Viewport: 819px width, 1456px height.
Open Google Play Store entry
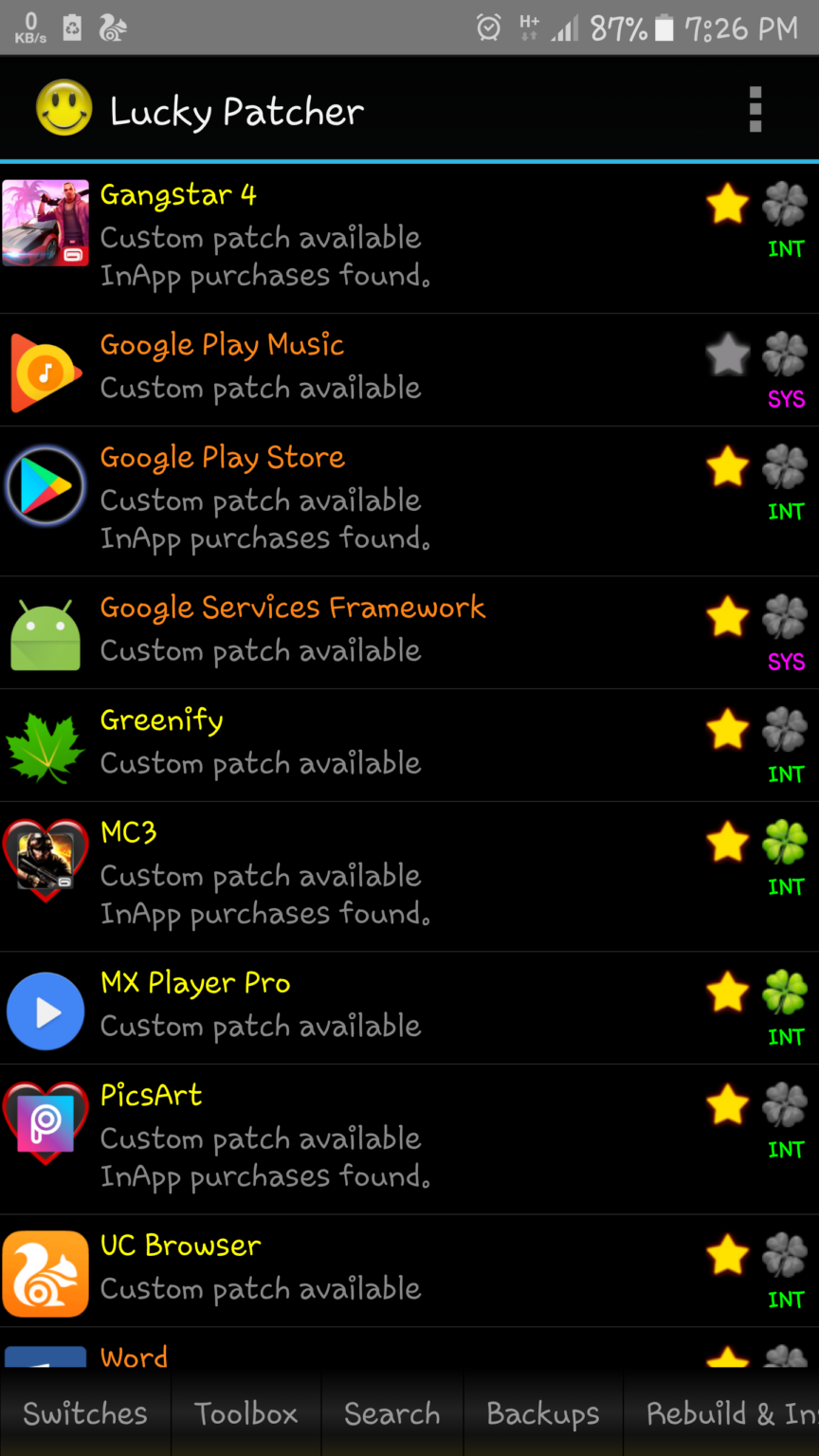[x=379, y=500]
